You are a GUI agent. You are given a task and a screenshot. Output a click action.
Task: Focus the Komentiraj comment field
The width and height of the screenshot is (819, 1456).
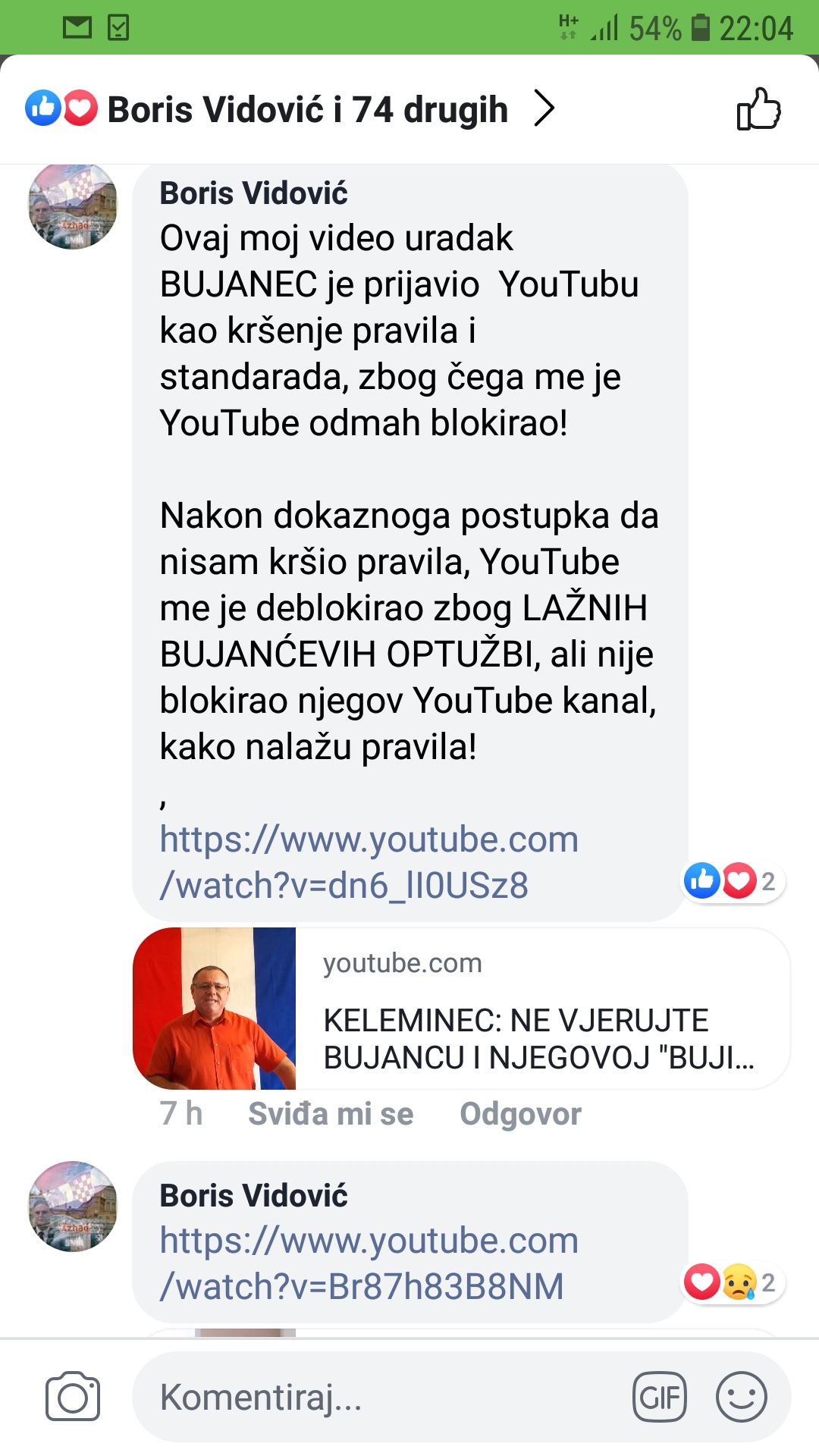(379, 1397)
